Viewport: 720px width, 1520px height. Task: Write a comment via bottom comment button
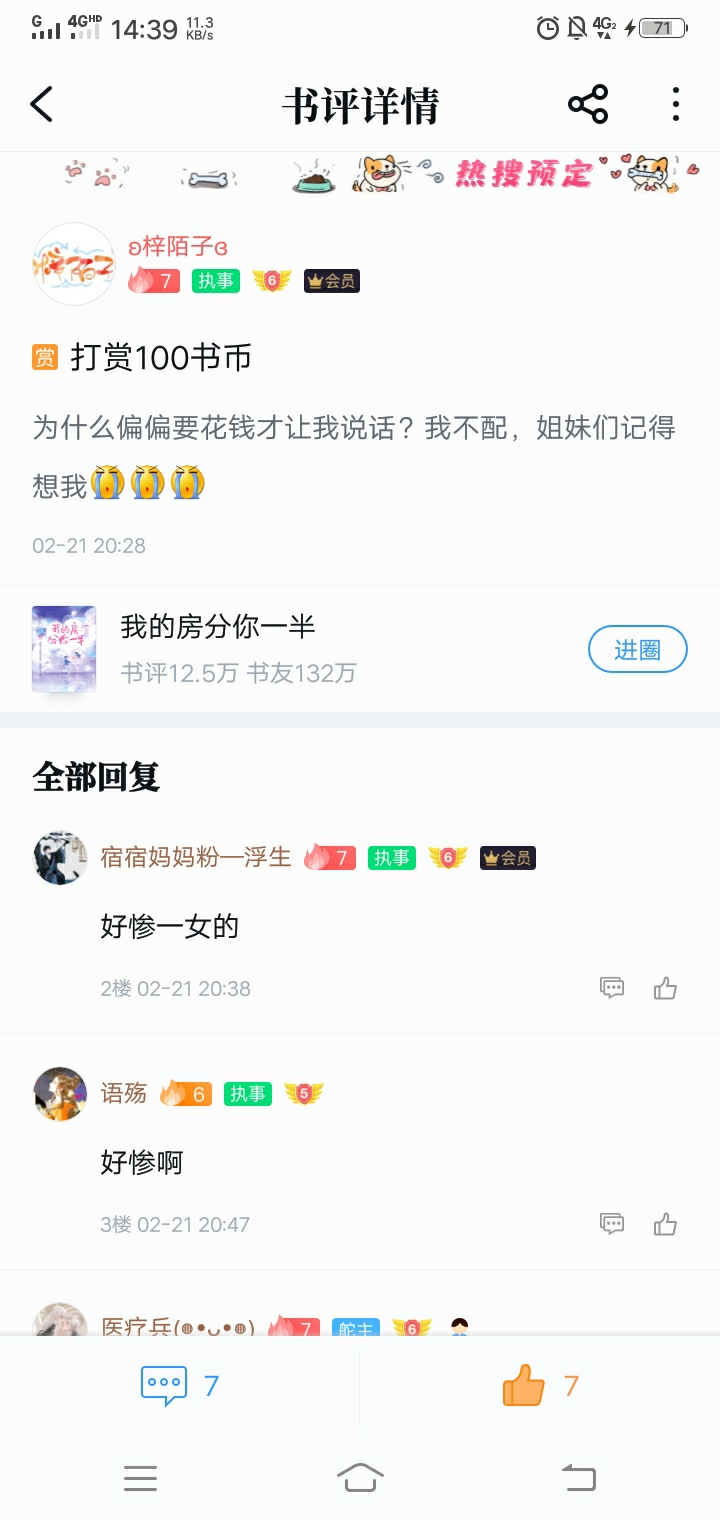click(x=180, y=1385)
